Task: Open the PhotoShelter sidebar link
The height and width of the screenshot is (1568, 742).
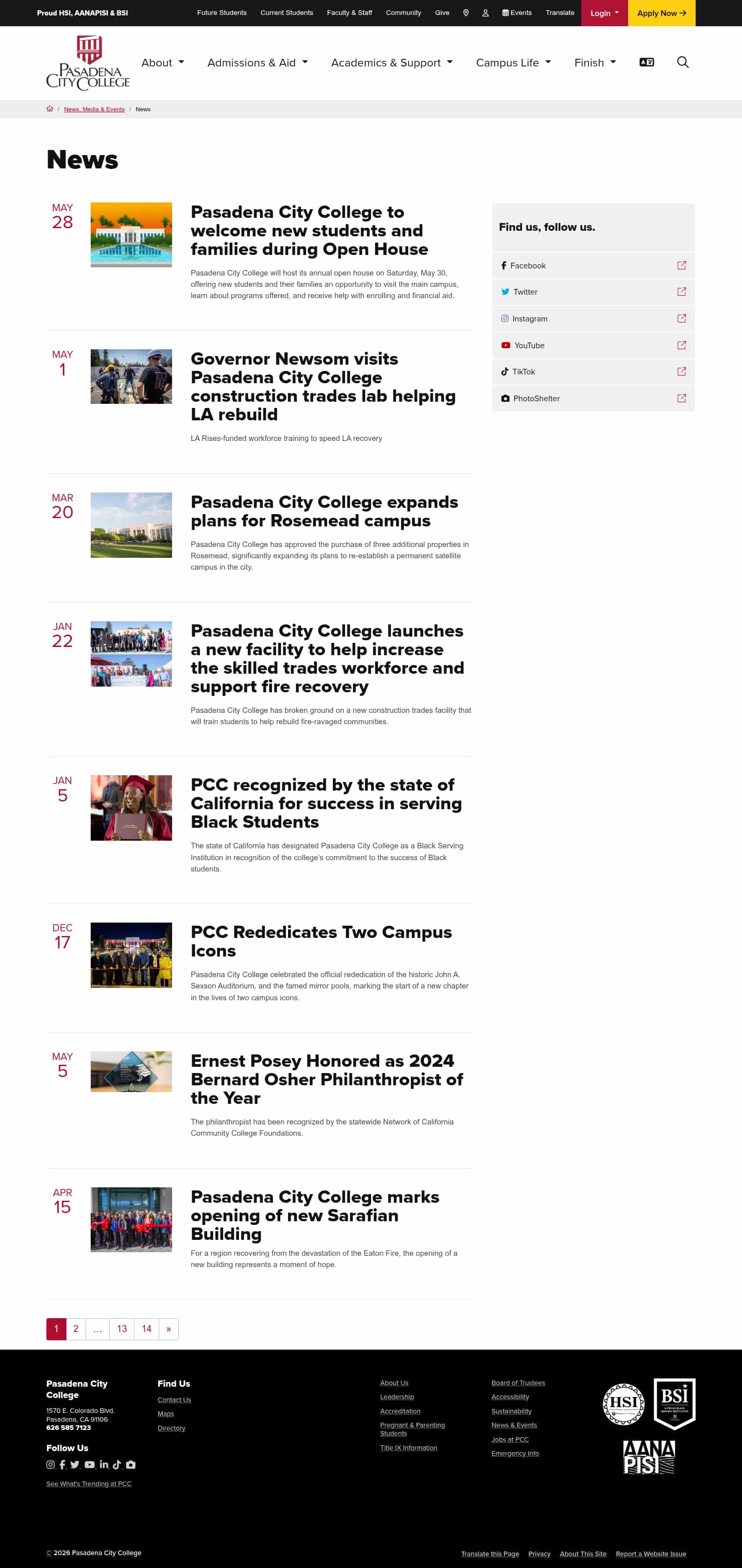Action: 593,398
